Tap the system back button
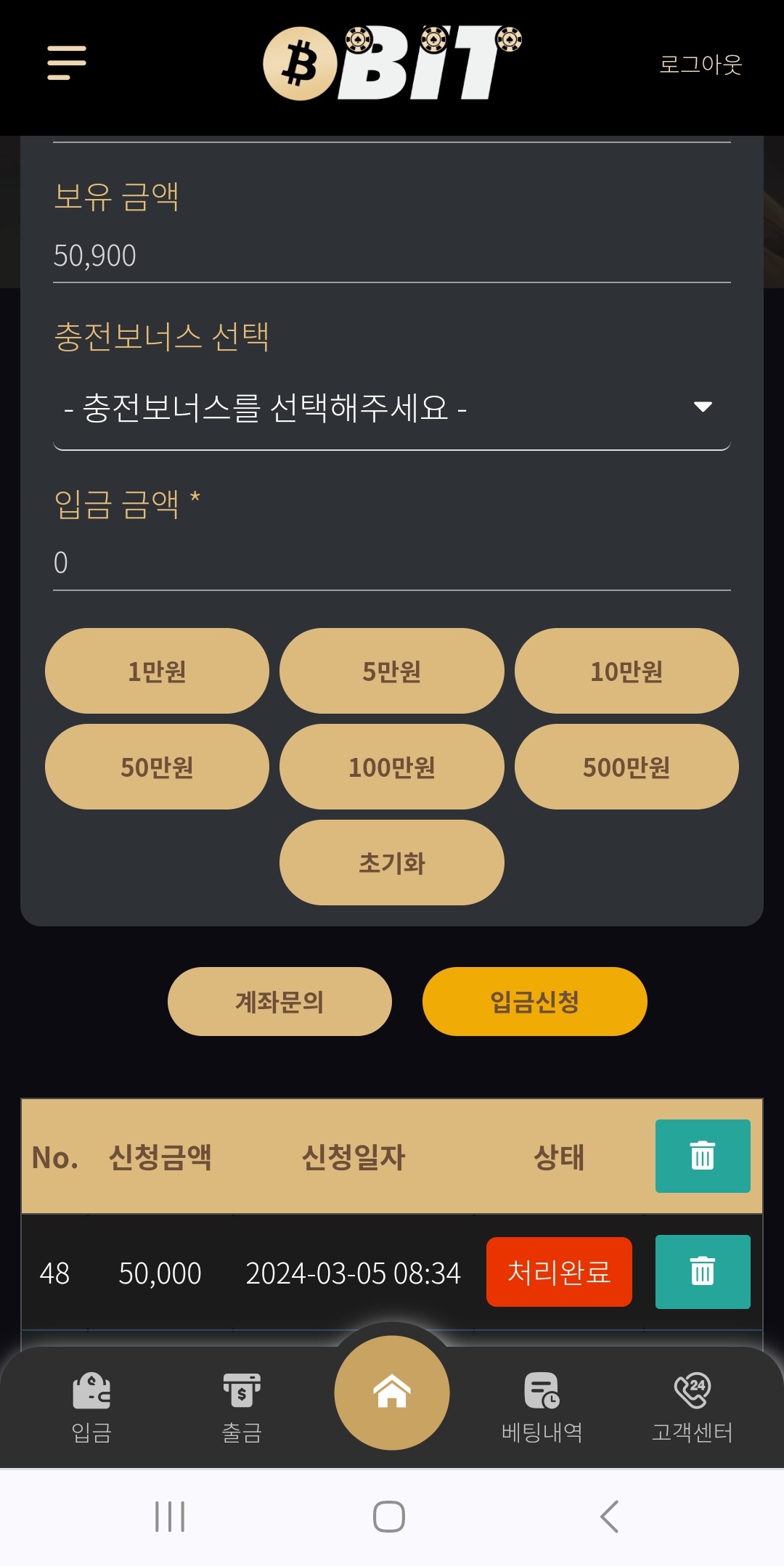 tap(610, 1517)
